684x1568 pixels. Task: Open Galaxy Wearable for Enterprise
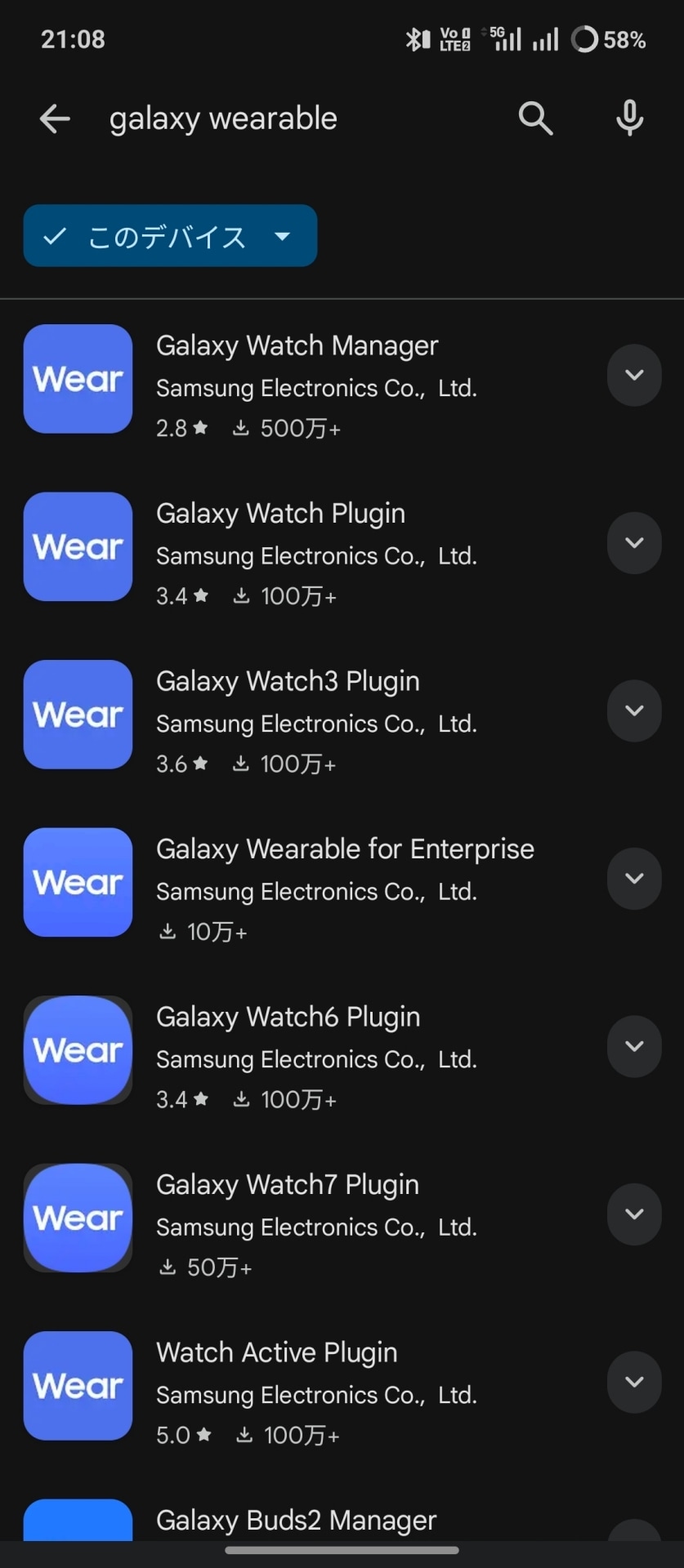345,849
